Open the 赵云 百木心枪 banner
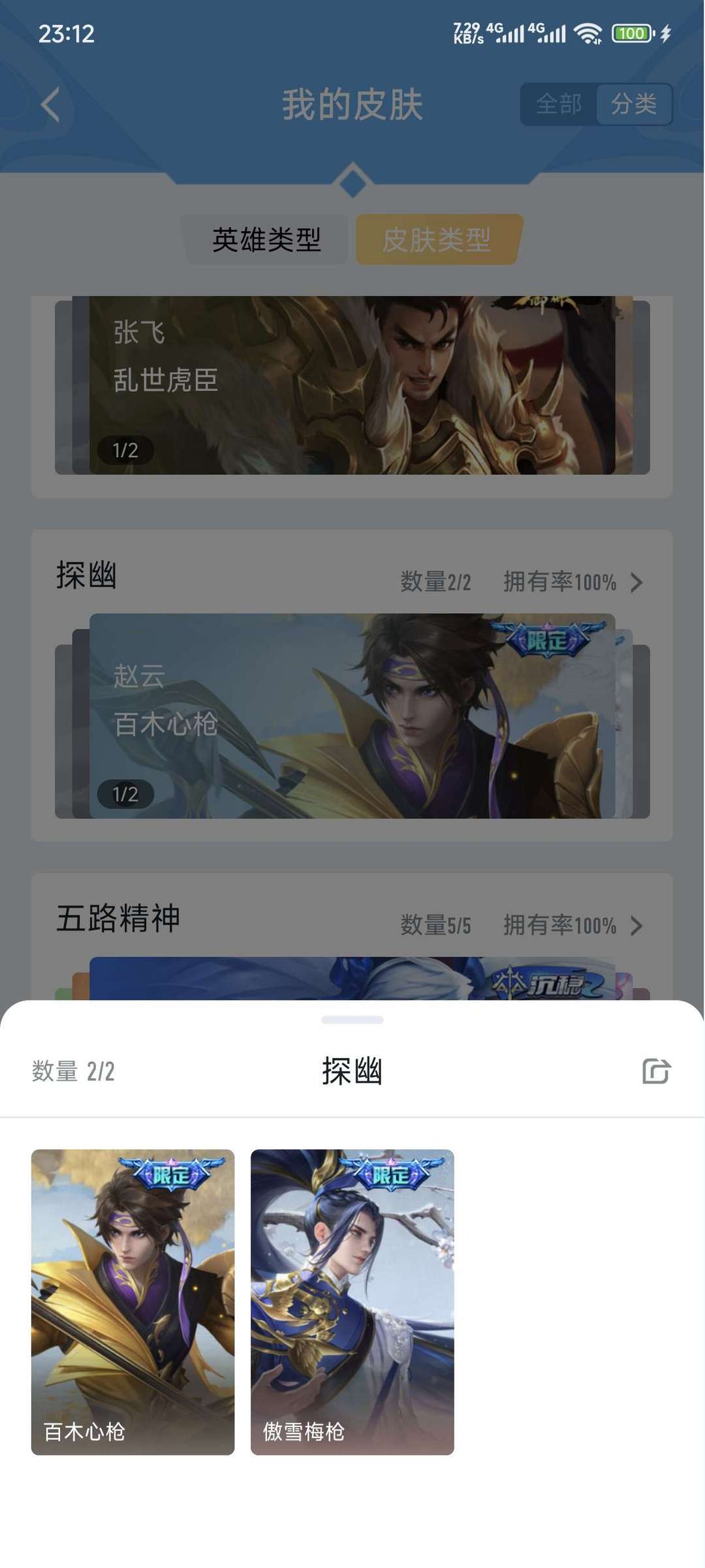Screen dimensions: 705x1568 tap(352, 715)
